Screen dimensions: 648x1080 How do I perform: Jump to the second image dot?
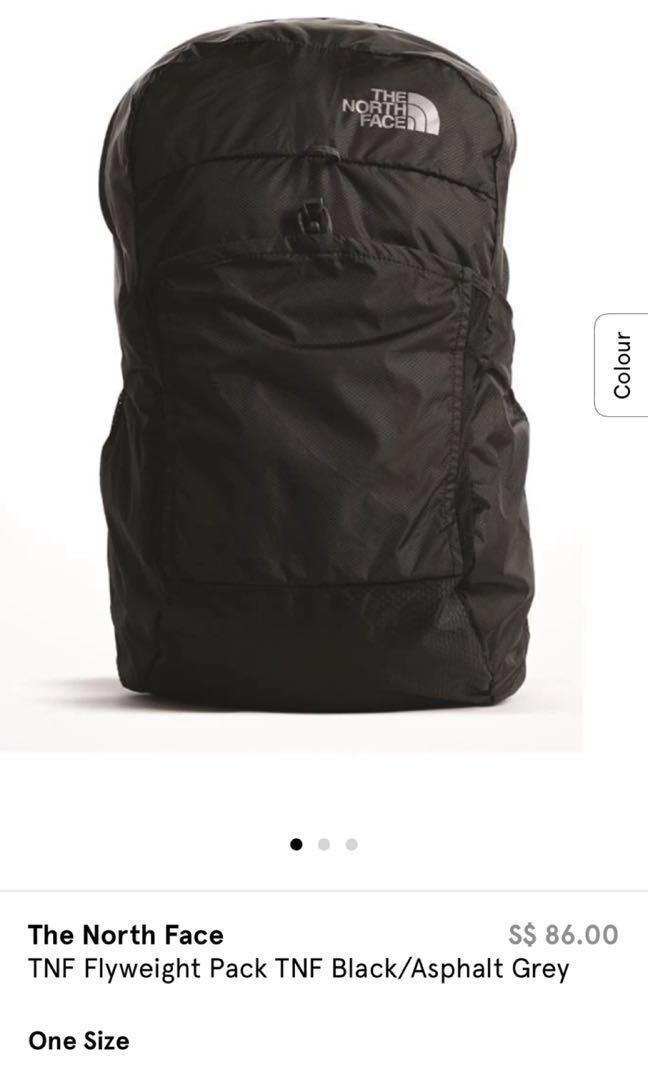324,844
